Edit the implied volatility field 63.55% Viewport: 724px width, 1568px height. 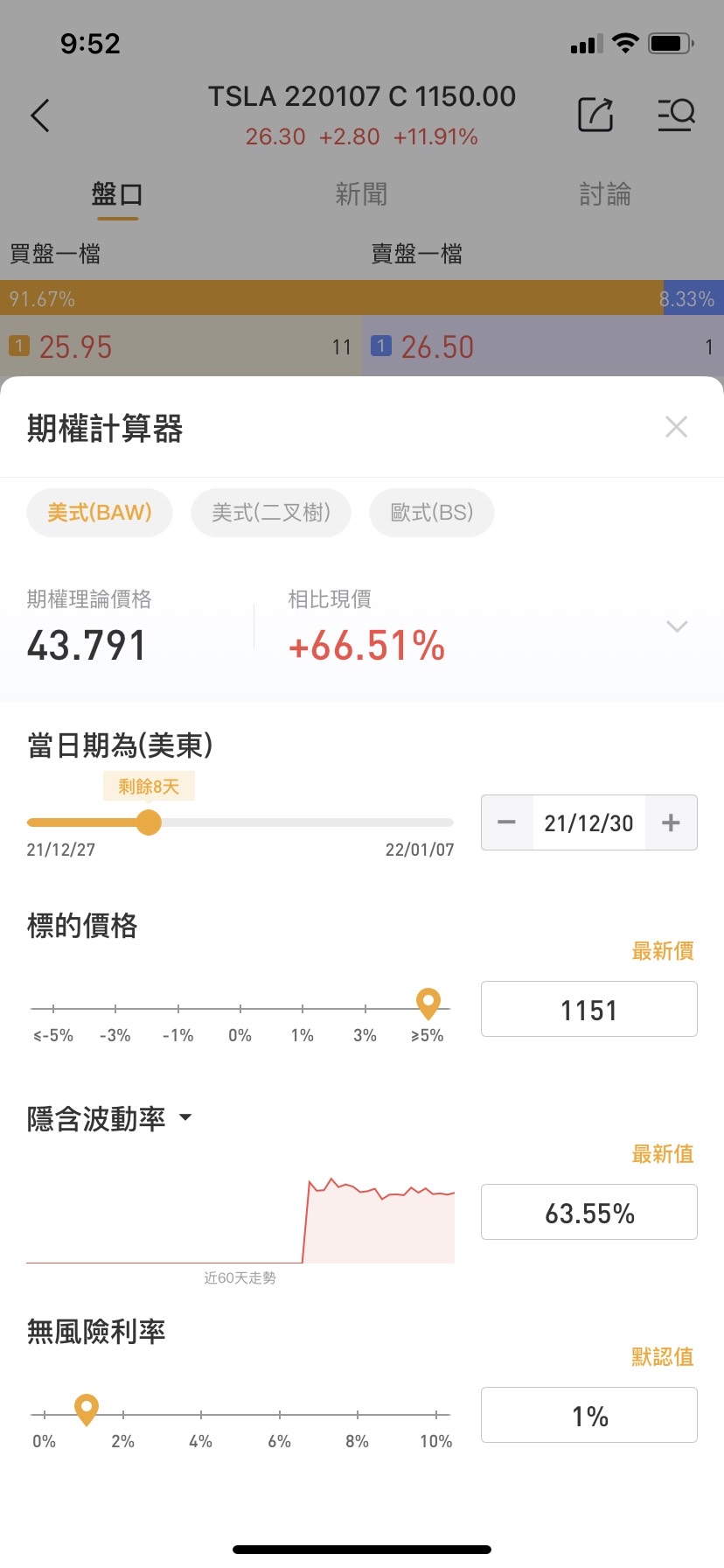(588, 1213)
